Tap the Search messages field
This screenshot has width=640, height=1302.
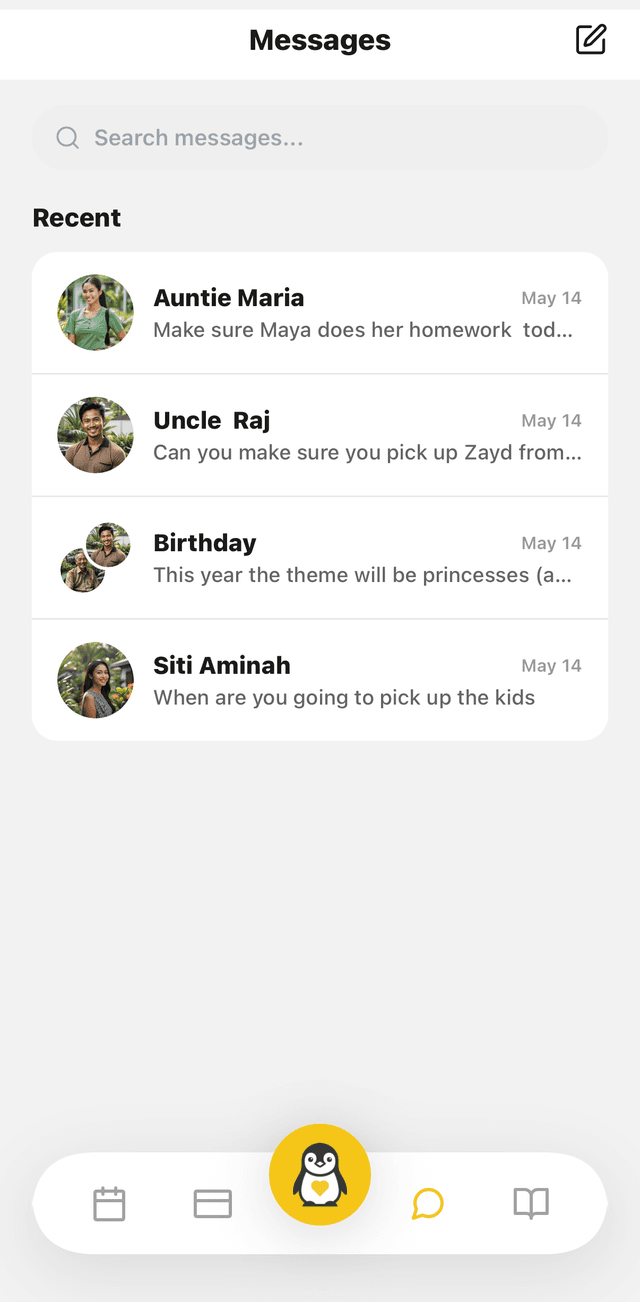click(320, 138)
